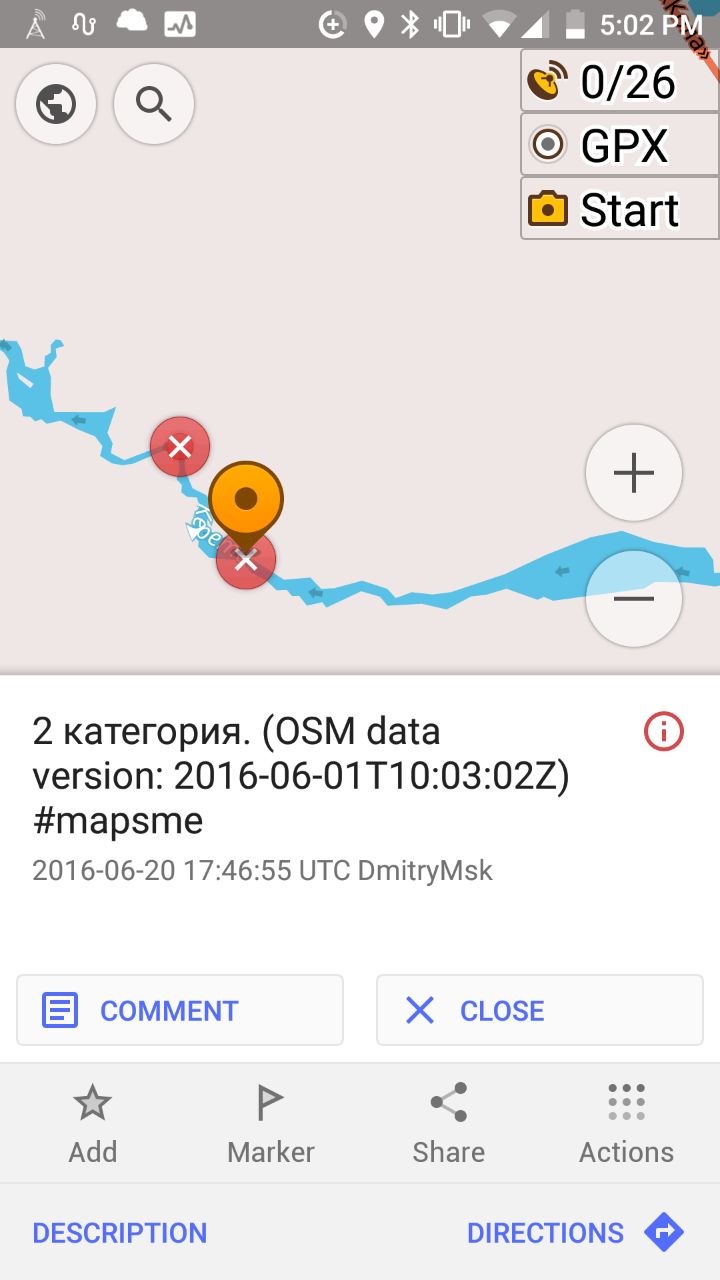
Task: Open the satellites 0/26 widget
Action: pyautogui.click(x=620, y=81)
